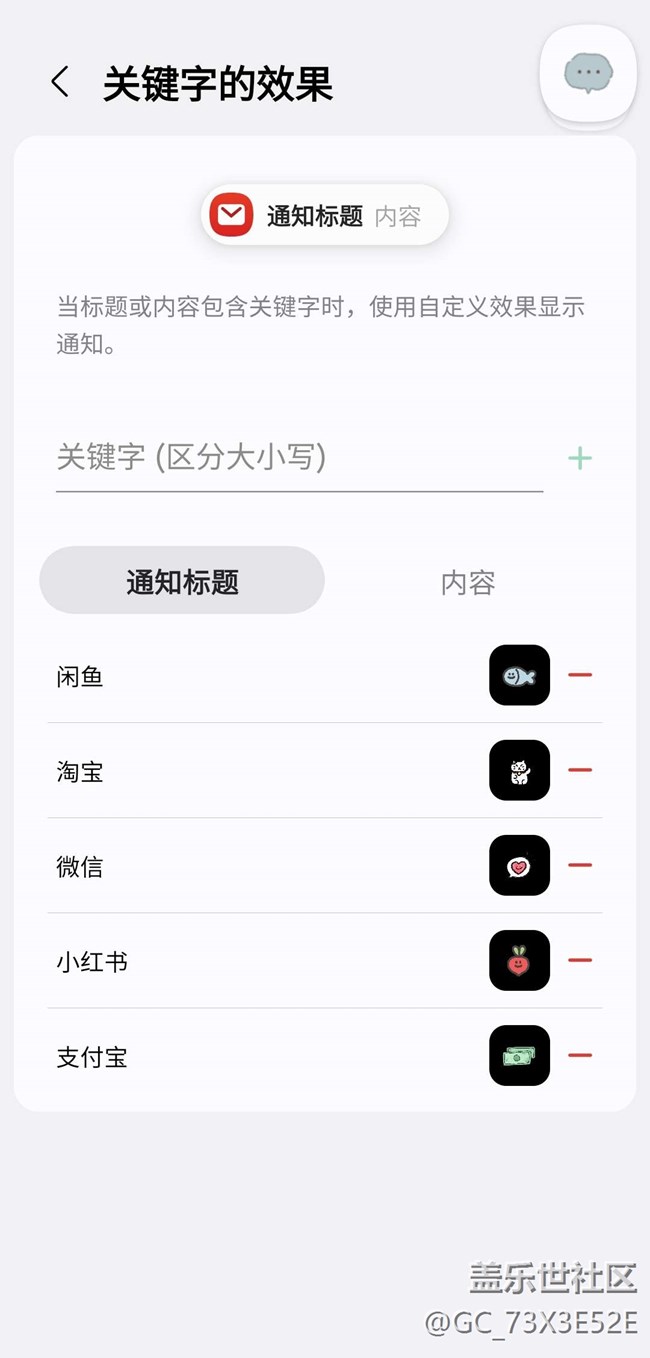
Task: Open the effect icon for 小红书
Action: [x=519, y=960]
